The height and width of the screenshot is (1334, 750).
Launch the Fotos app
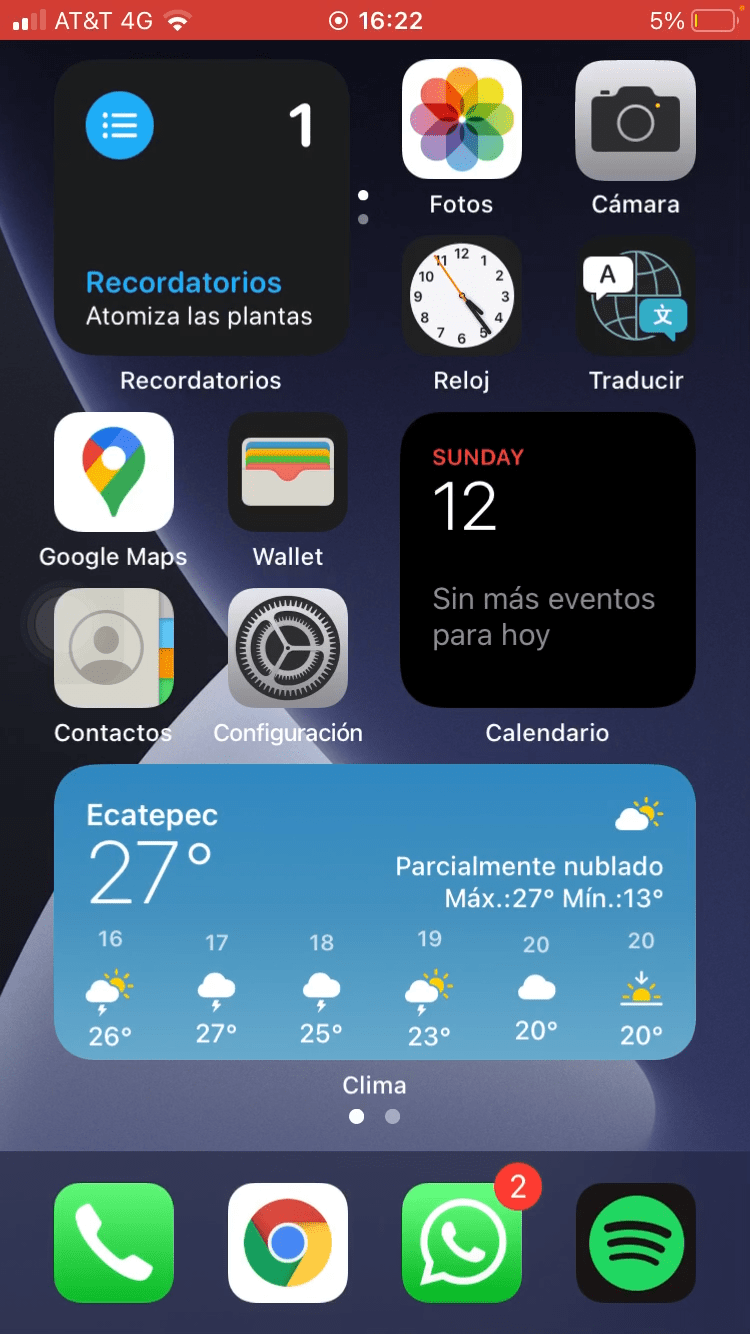coord(461,120)
